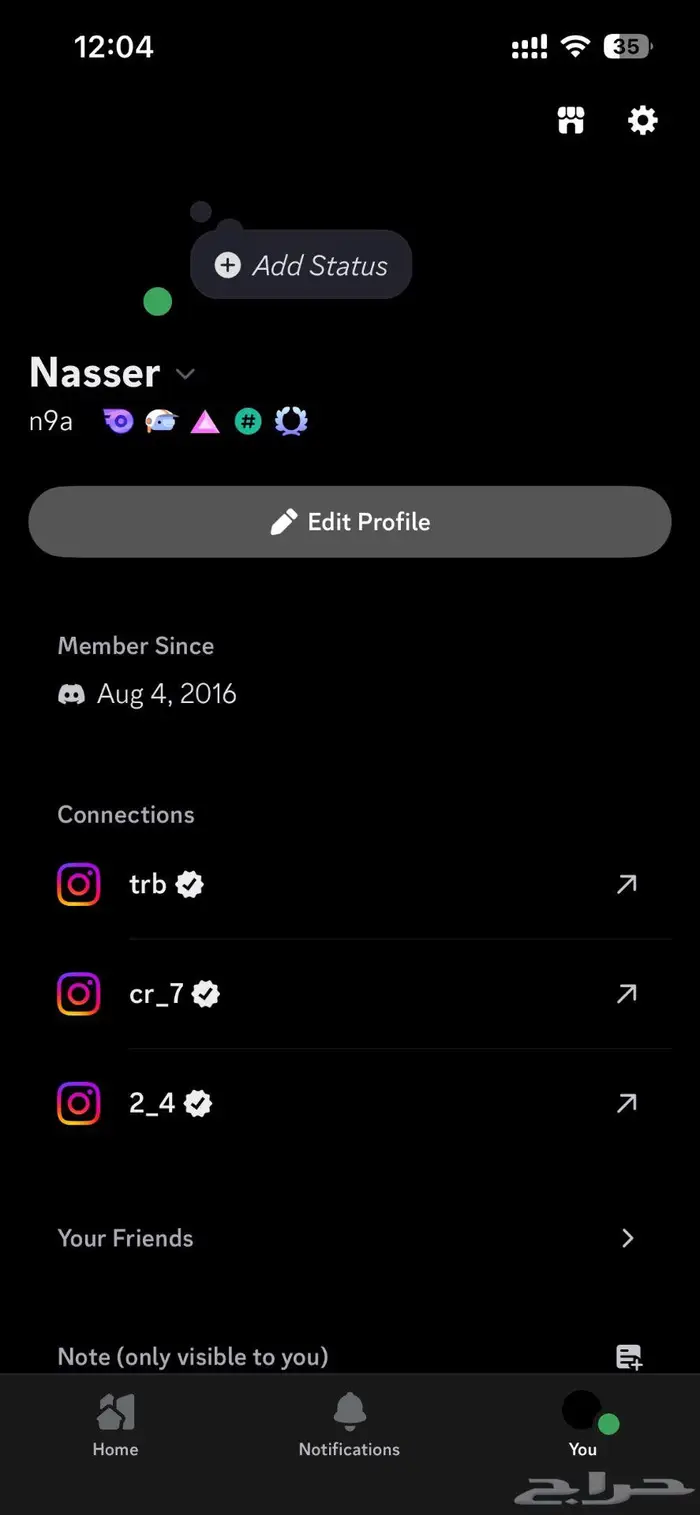
Task: Open the Discord shop icon
Action: [571, 121]
